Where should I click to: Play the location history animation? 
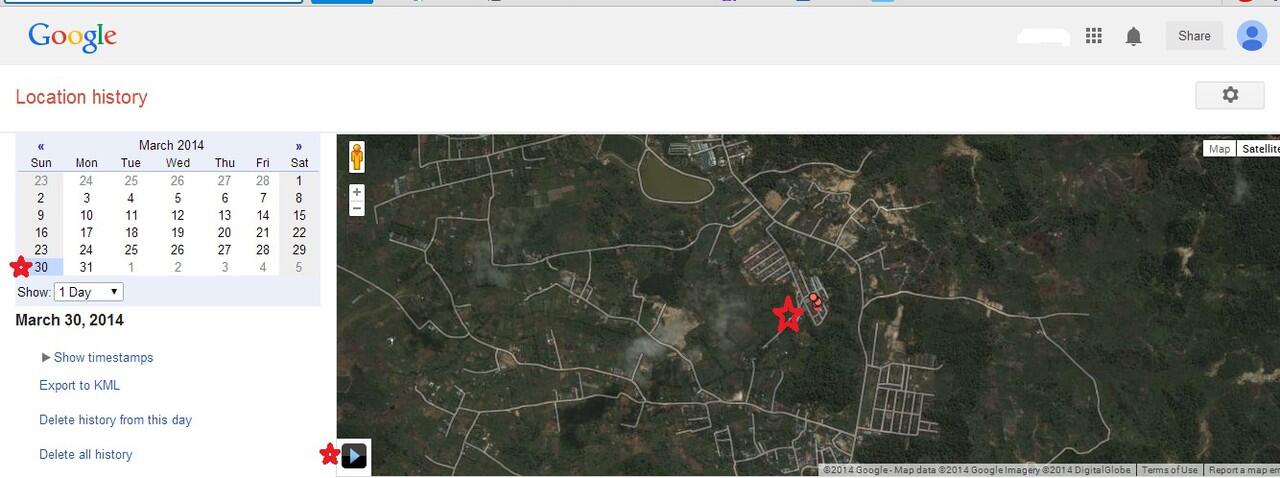354,456
